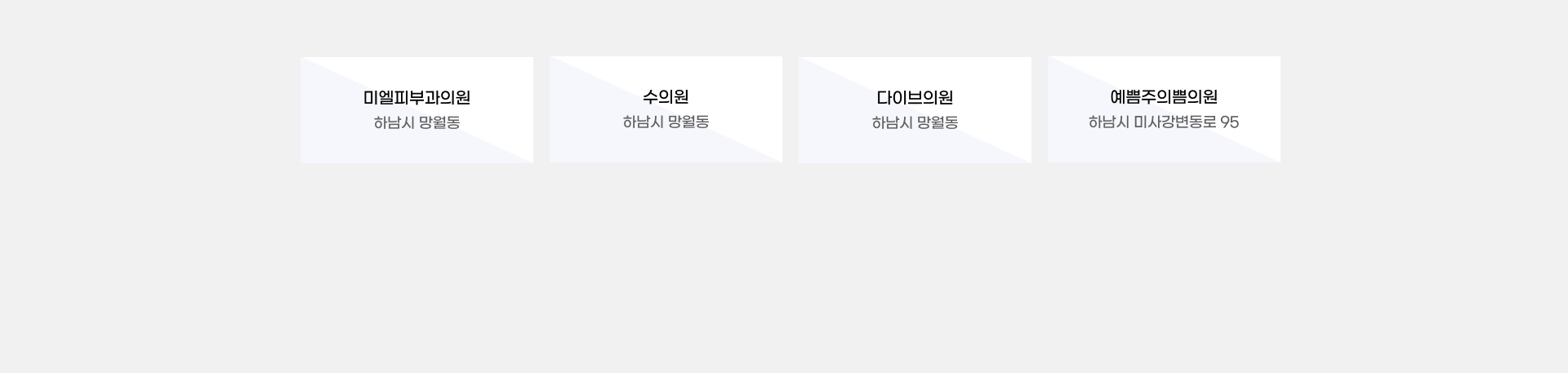View the 다이브의원 clinic card
Image resolution: width=1568 pixels, height=373 pixels.
coord(915,109)
